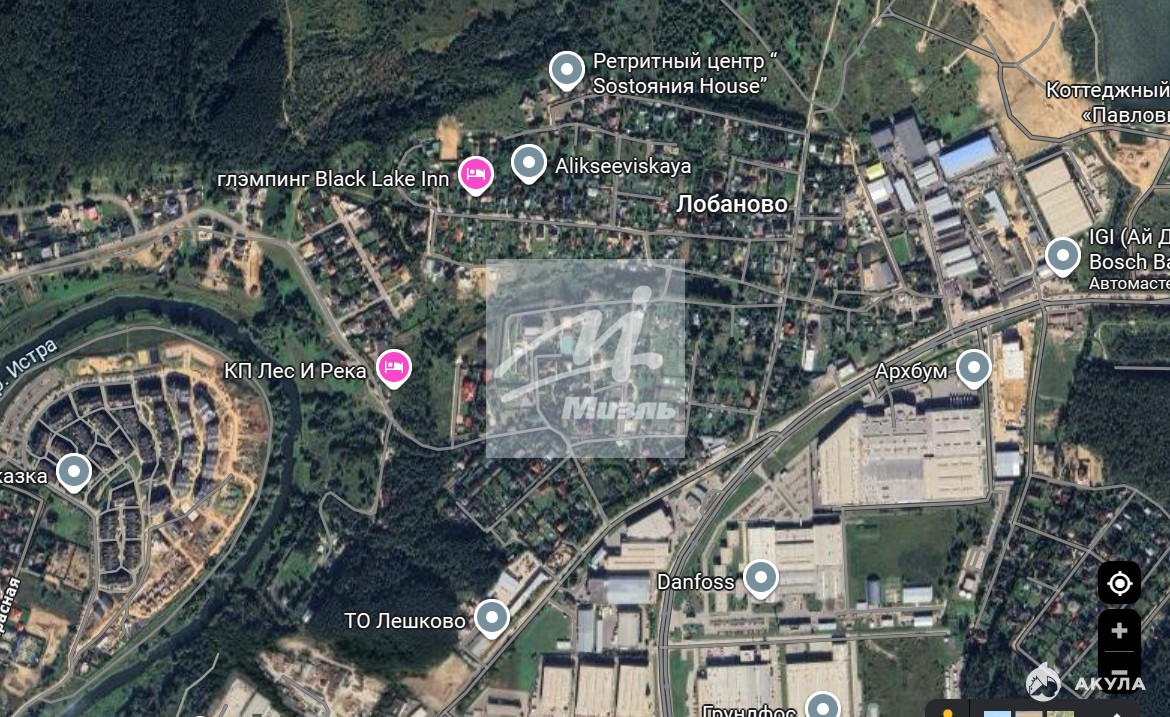Screen dimensions: 1170x717
Task: Open the Danfoss map pin
Action: pos(761,578)
